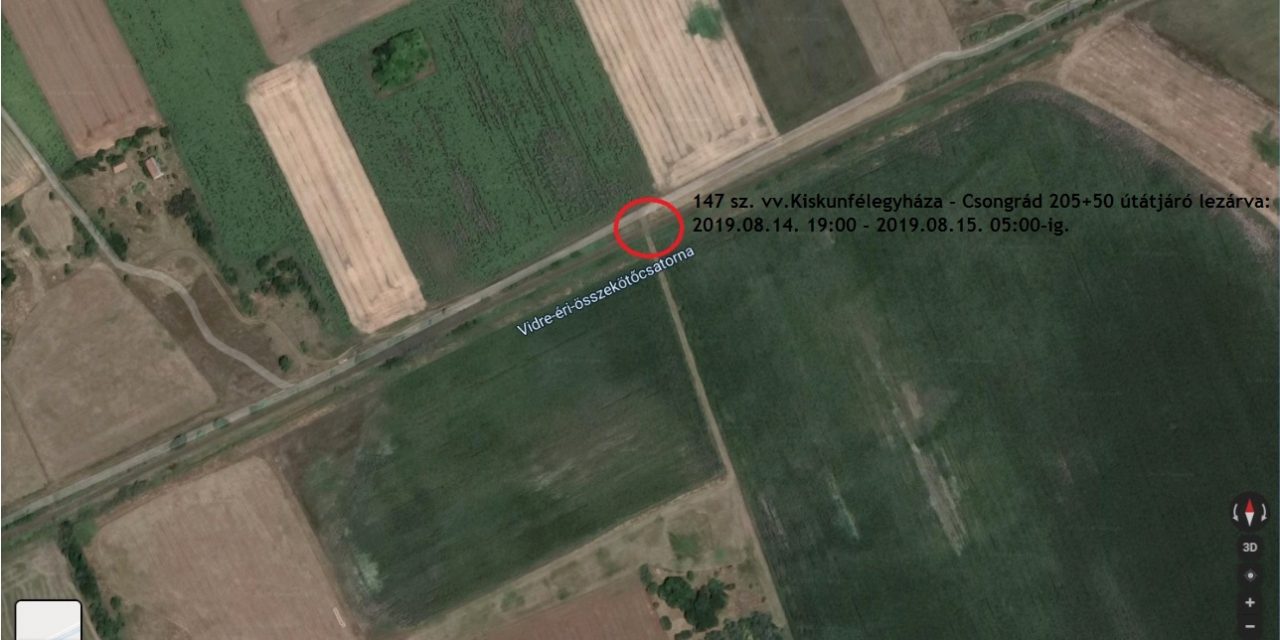Screen dimensions: 1280x640
Task: Reset map orientation with the compass
Action: [1249, 513]
